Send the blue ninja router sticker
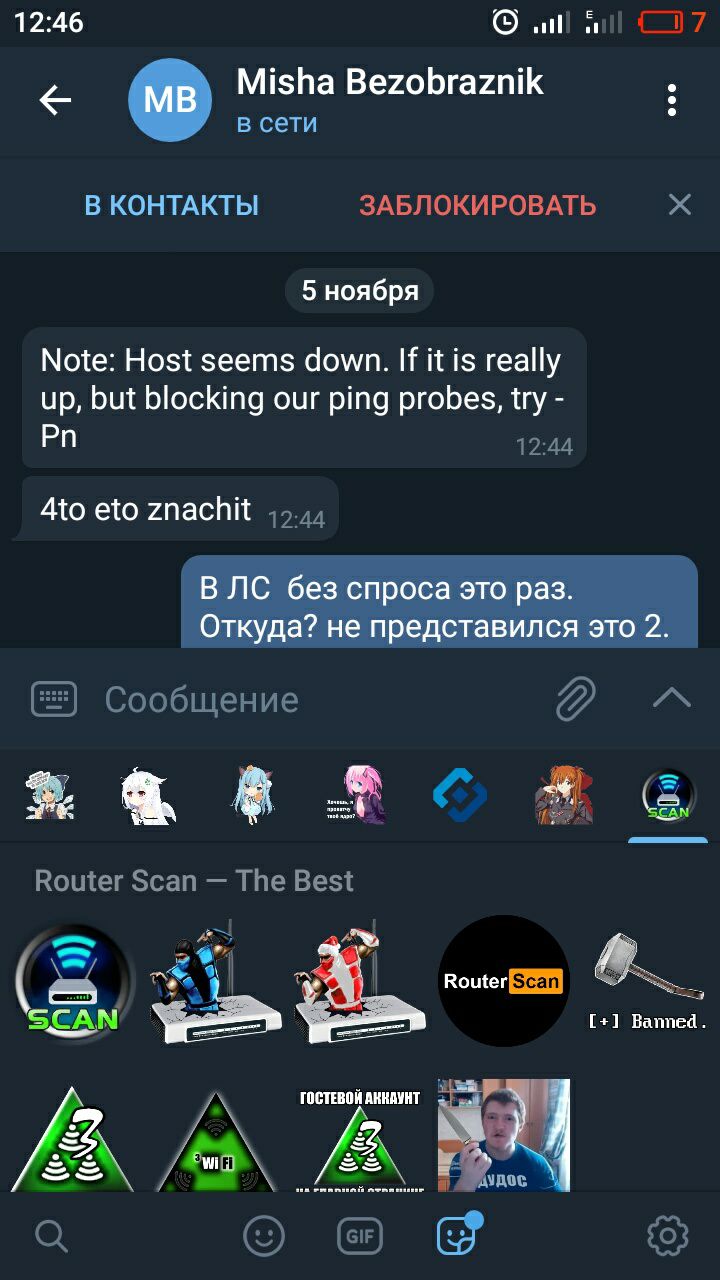 [216, 981]
